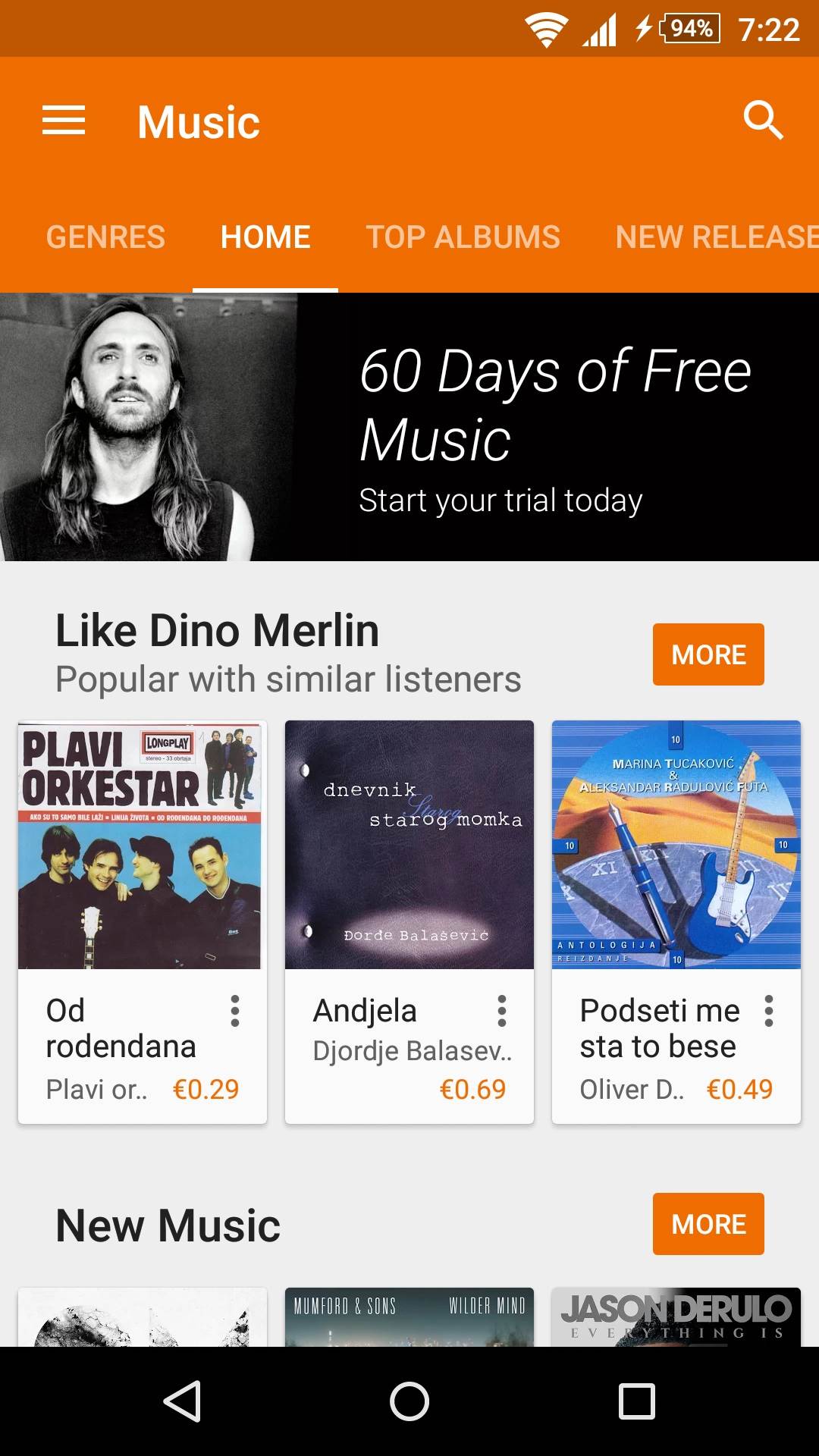The image size is (819, 1456).
Task: Open options for Podseti me sta to bese
Action: [769, 1011]
